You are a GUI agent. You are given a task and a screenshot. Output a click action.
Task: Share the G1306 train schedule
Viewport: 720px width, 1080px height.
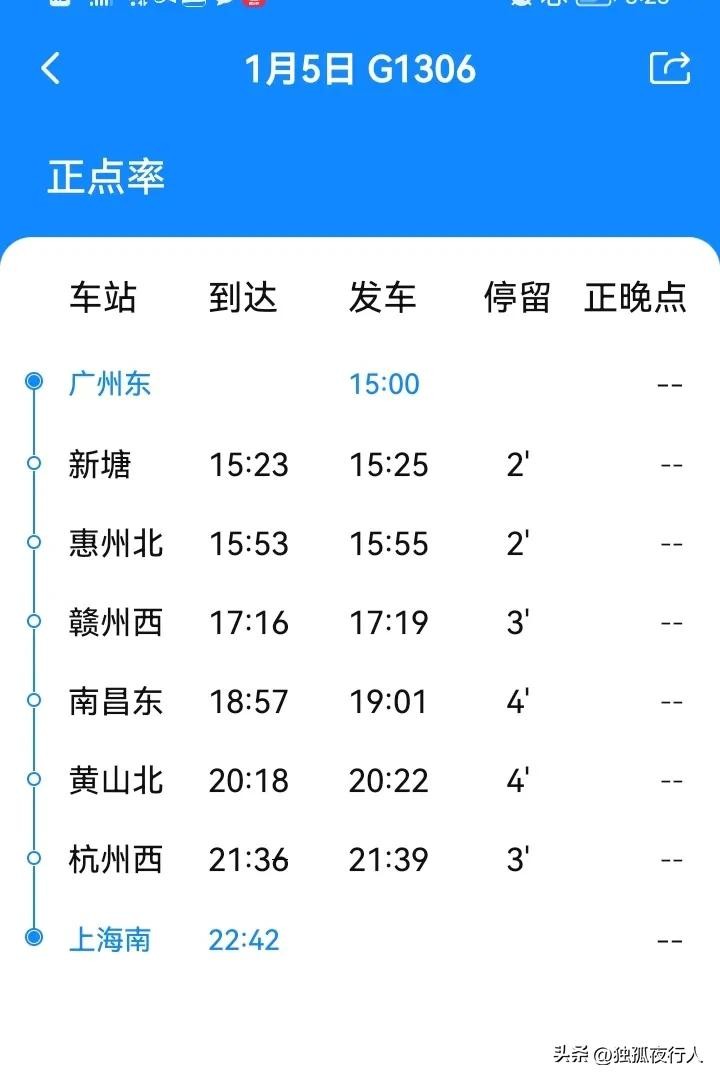(670, 68)
